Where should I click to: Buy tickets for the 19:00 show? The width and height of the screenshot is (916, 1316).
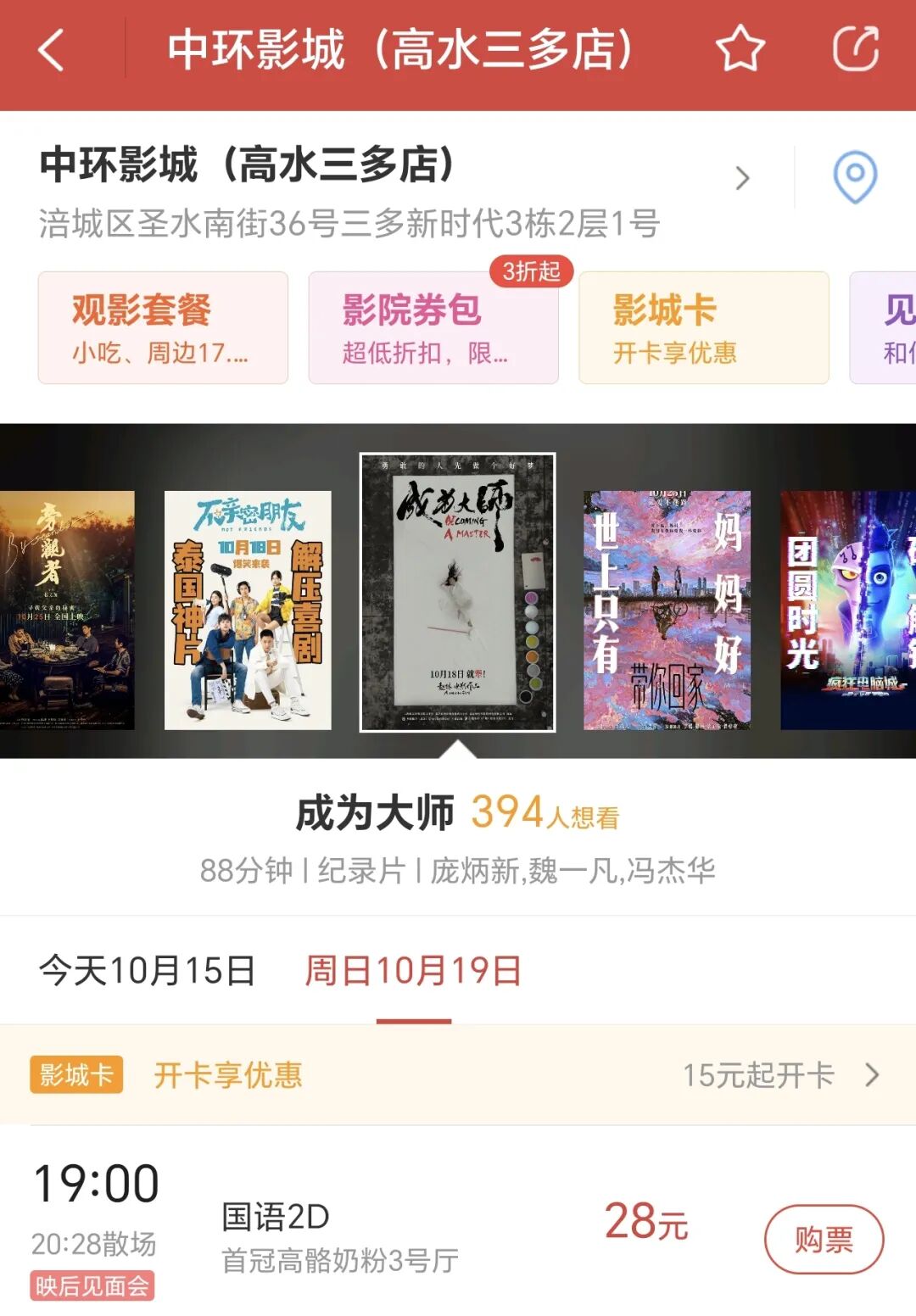(x=824, y=1240)
